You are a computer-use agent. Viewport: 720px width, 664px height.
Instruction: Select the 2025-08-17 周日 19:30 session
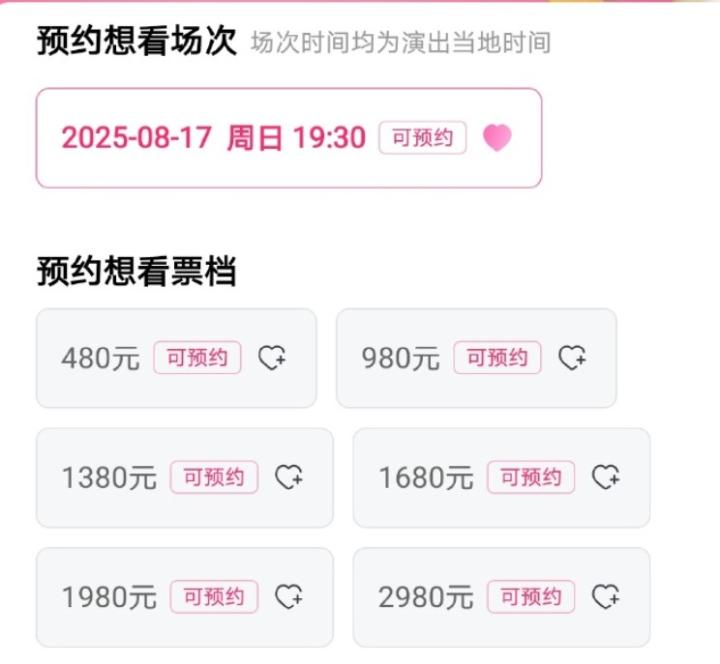(288, 138)
